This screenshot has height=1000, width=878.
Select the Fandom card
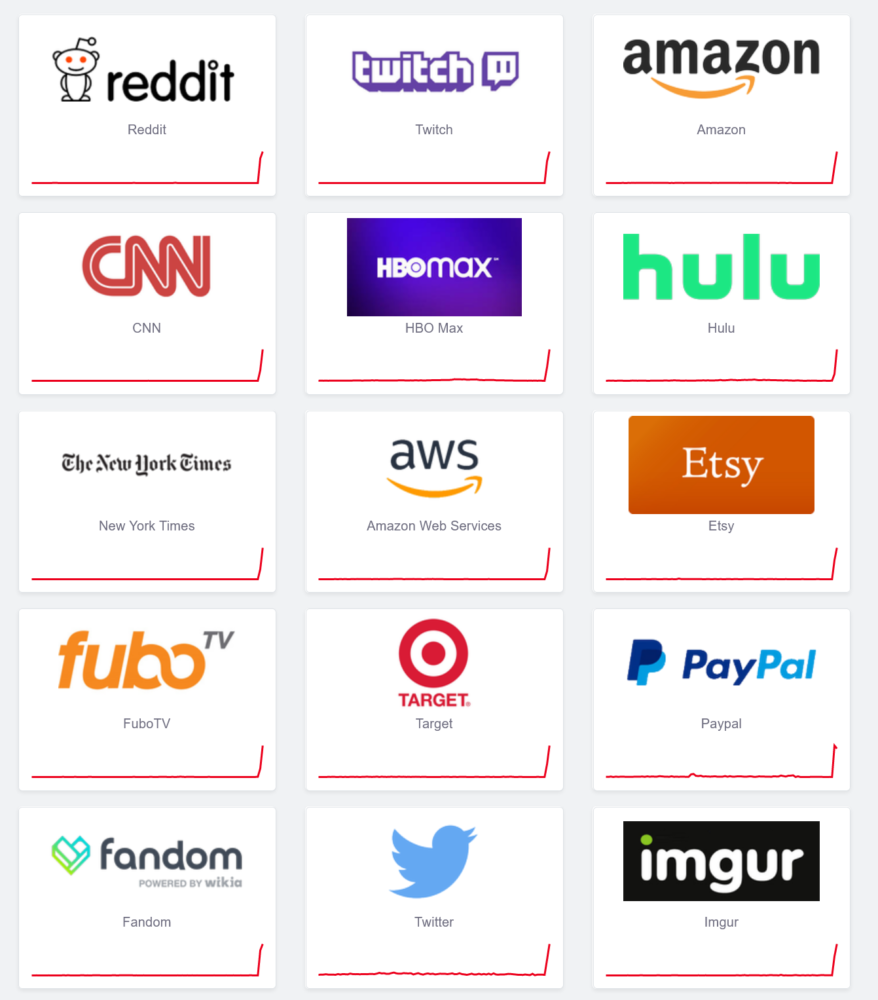click(147, 897)
